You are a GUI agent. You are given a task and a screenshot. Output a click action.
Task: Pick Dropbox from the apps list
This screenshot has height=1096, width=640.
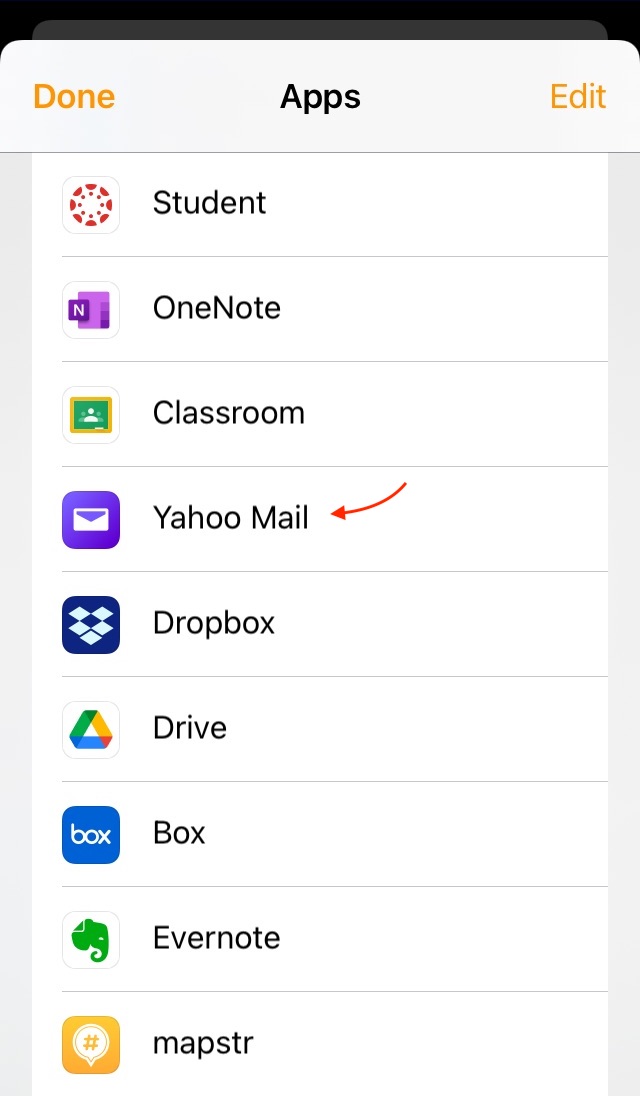[213, 623]
